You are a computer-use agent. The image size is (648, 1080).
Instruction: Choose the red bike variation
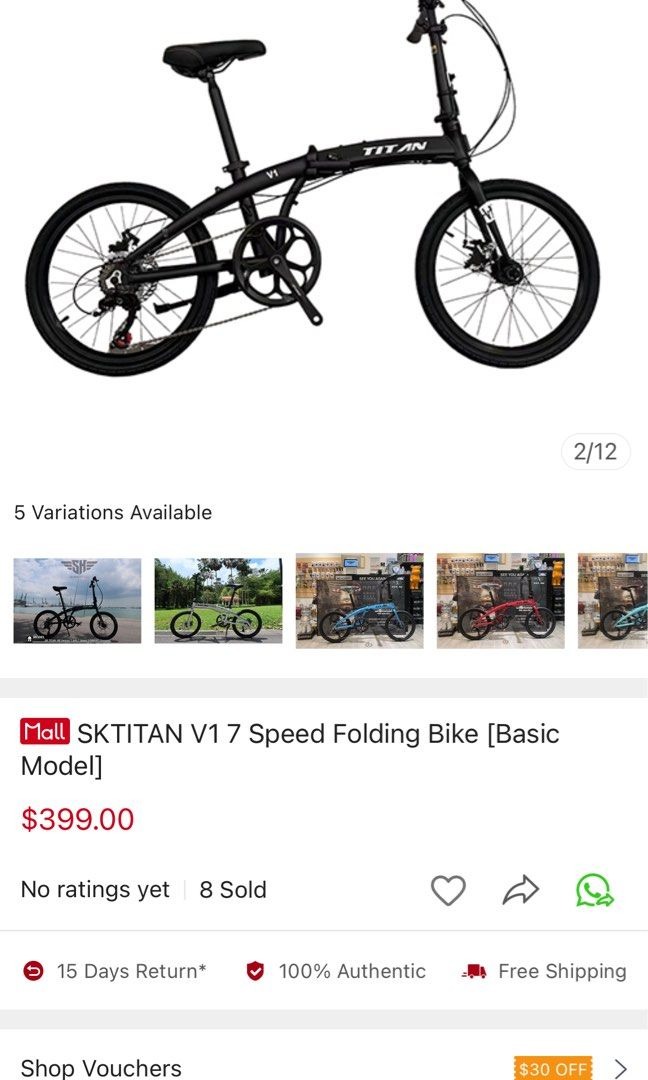click(500, 601)
